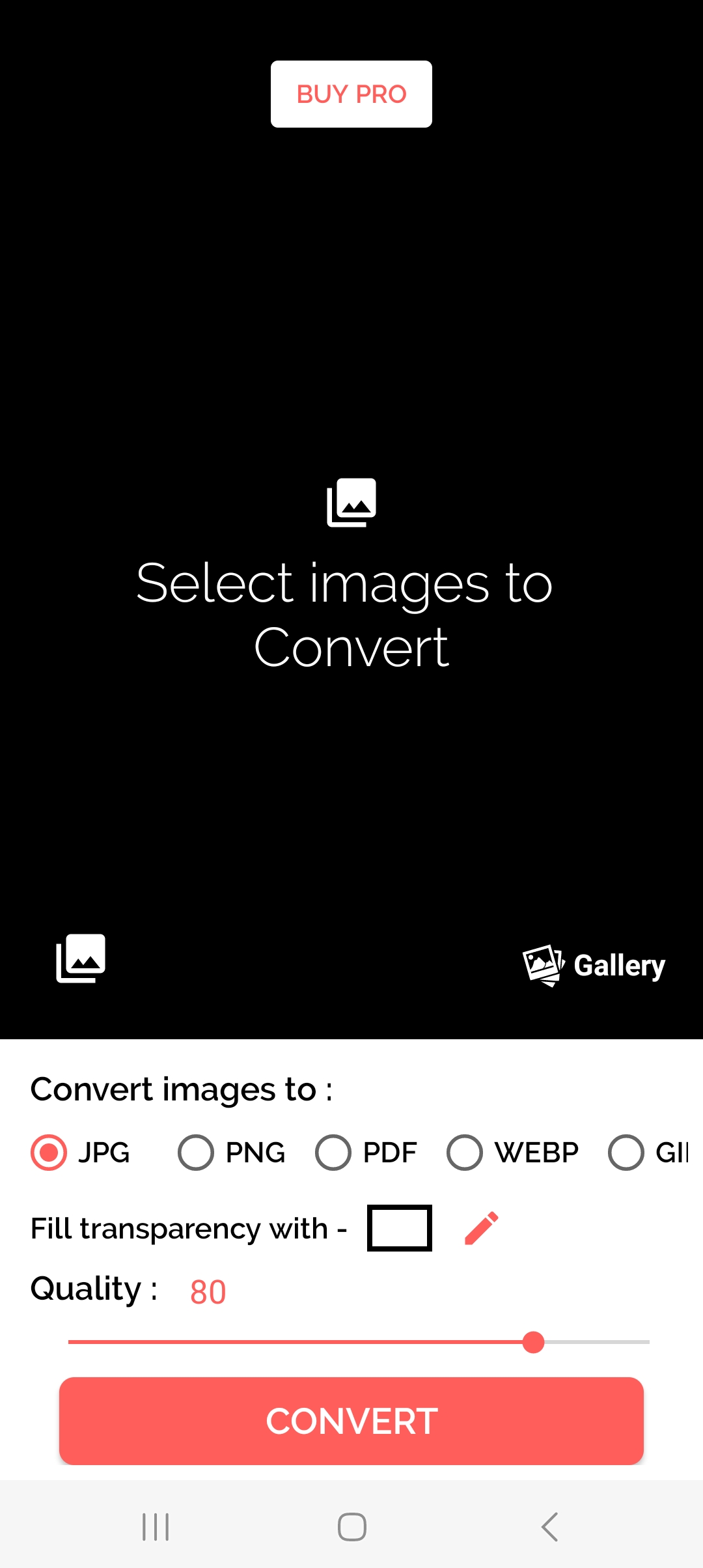Open the Gallery from the label

pyautogui.click(x=619, y=966)
